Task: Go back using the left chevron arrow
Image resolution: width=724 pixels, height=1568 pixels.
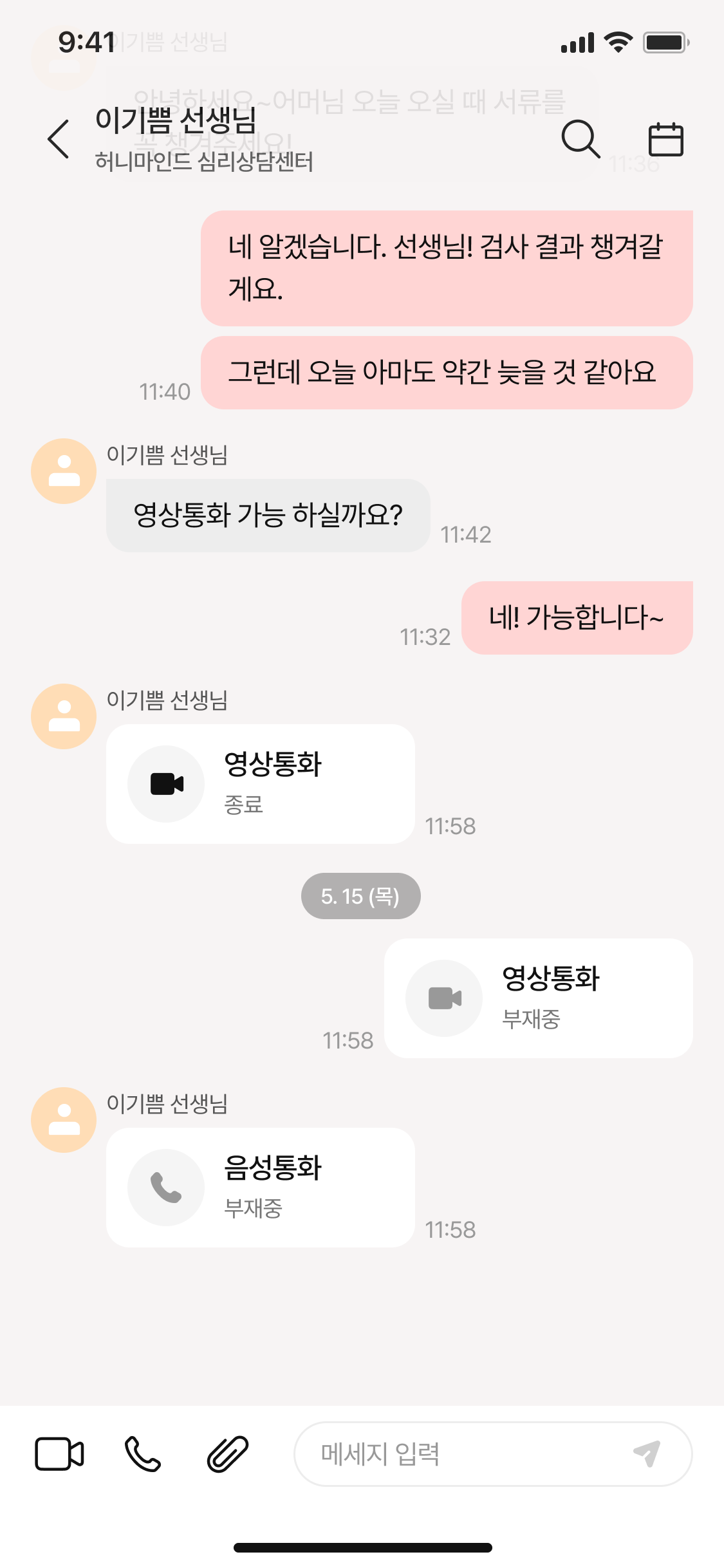Action: tap(57, 138)
